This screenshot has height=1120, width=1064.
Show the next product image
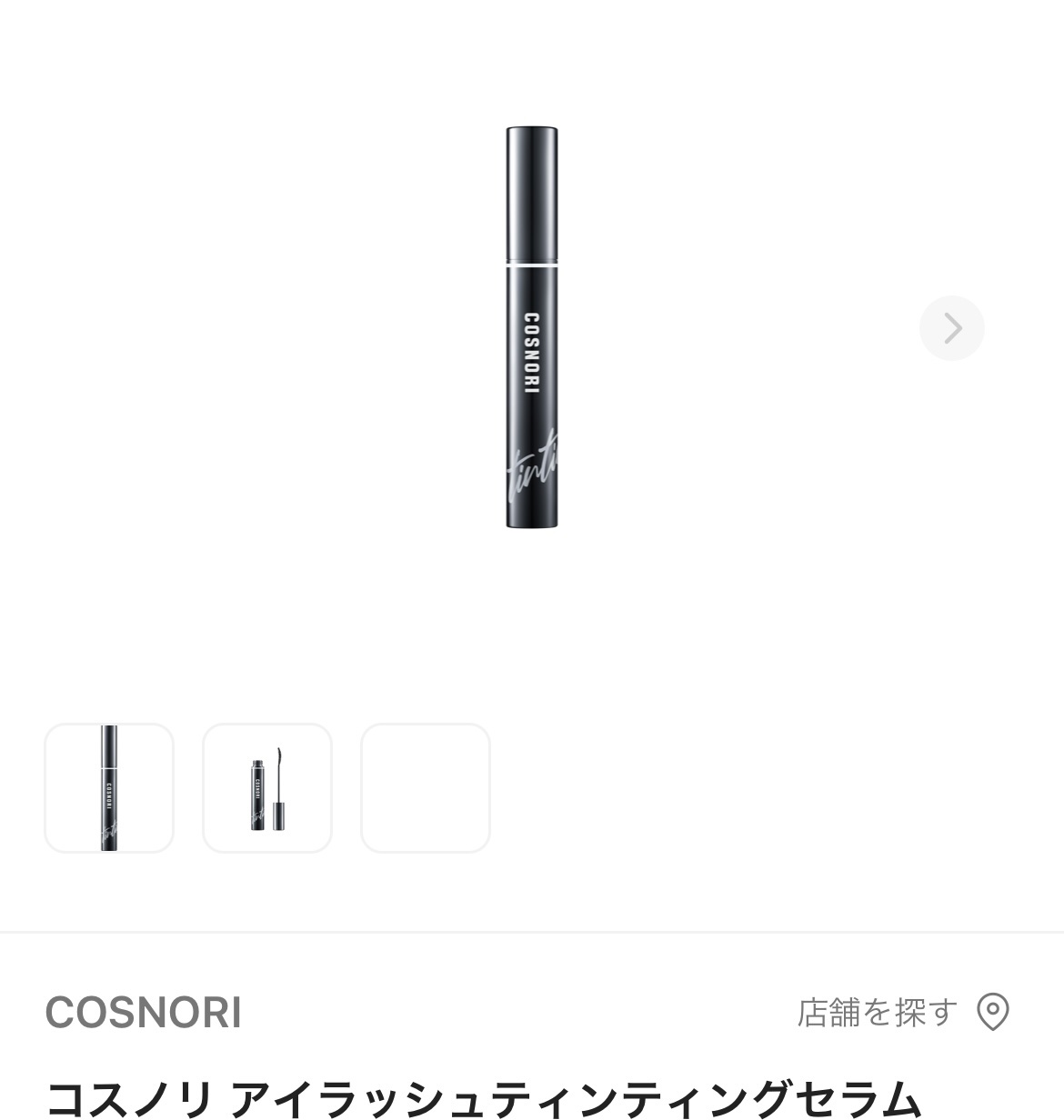[x=951, y=328]
